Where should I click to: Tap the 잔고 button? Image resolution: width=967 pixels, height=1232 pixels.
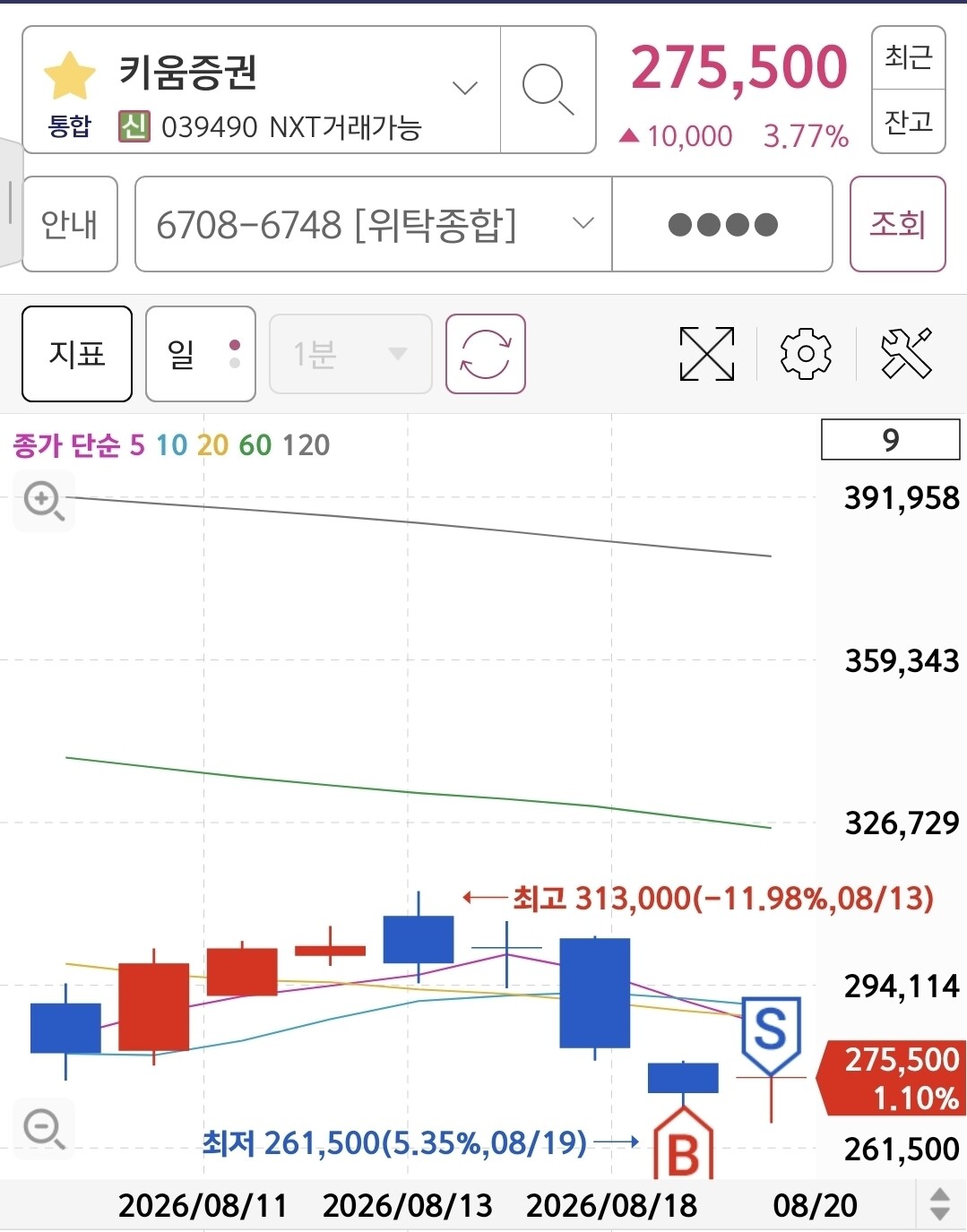click(x=908, y=122)
